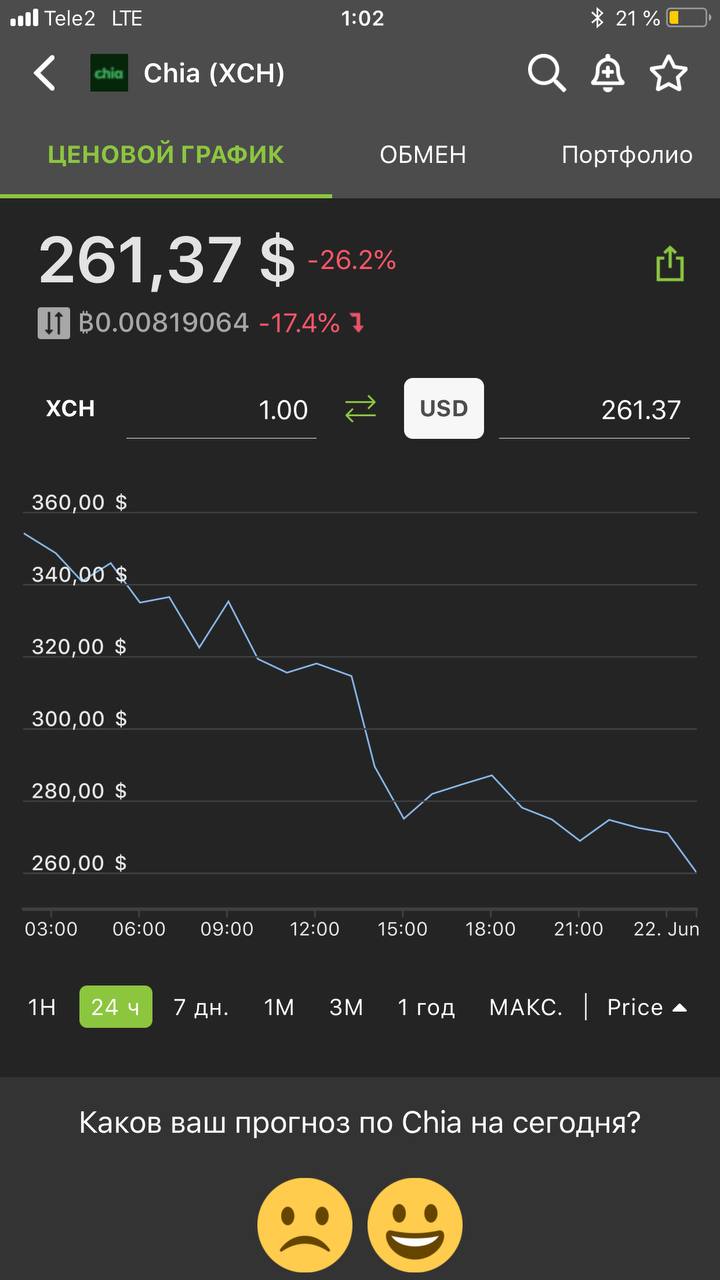
Task: Select the МАКС. chart range
Action: point(526,1007)
